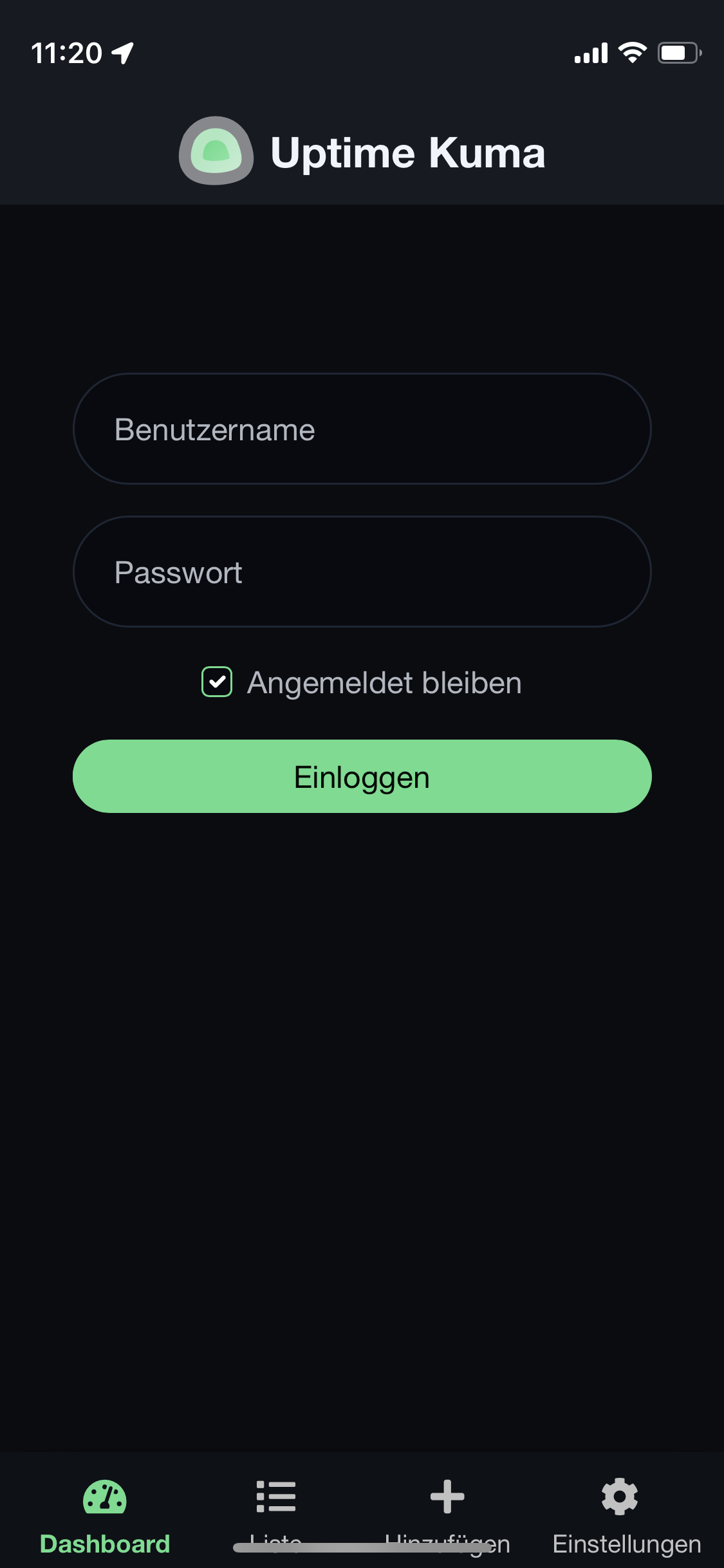Click the Uptime Kuma logo

(216, 152)
